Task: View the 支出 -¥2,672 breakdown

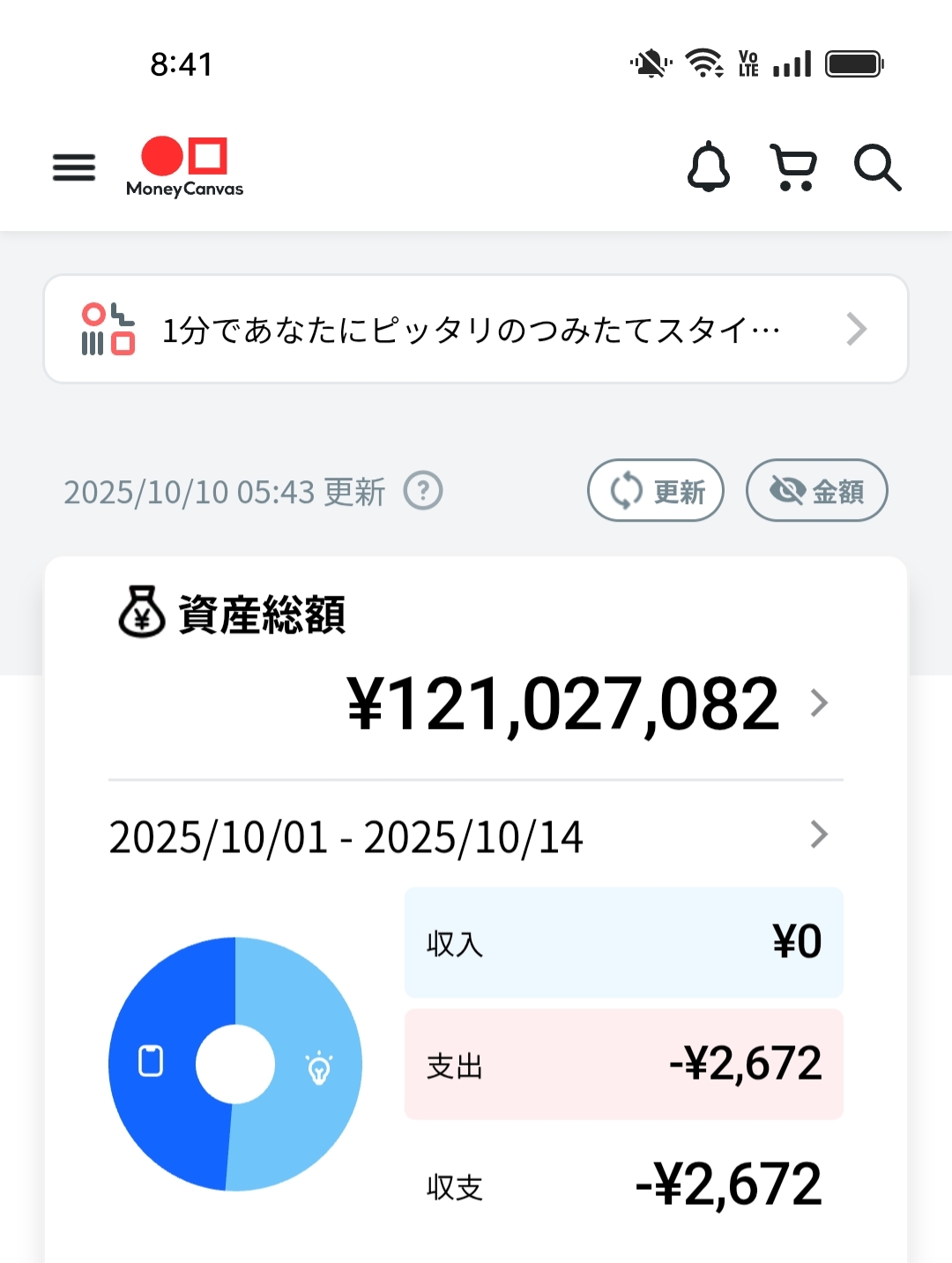Action: click(623, 1064)
